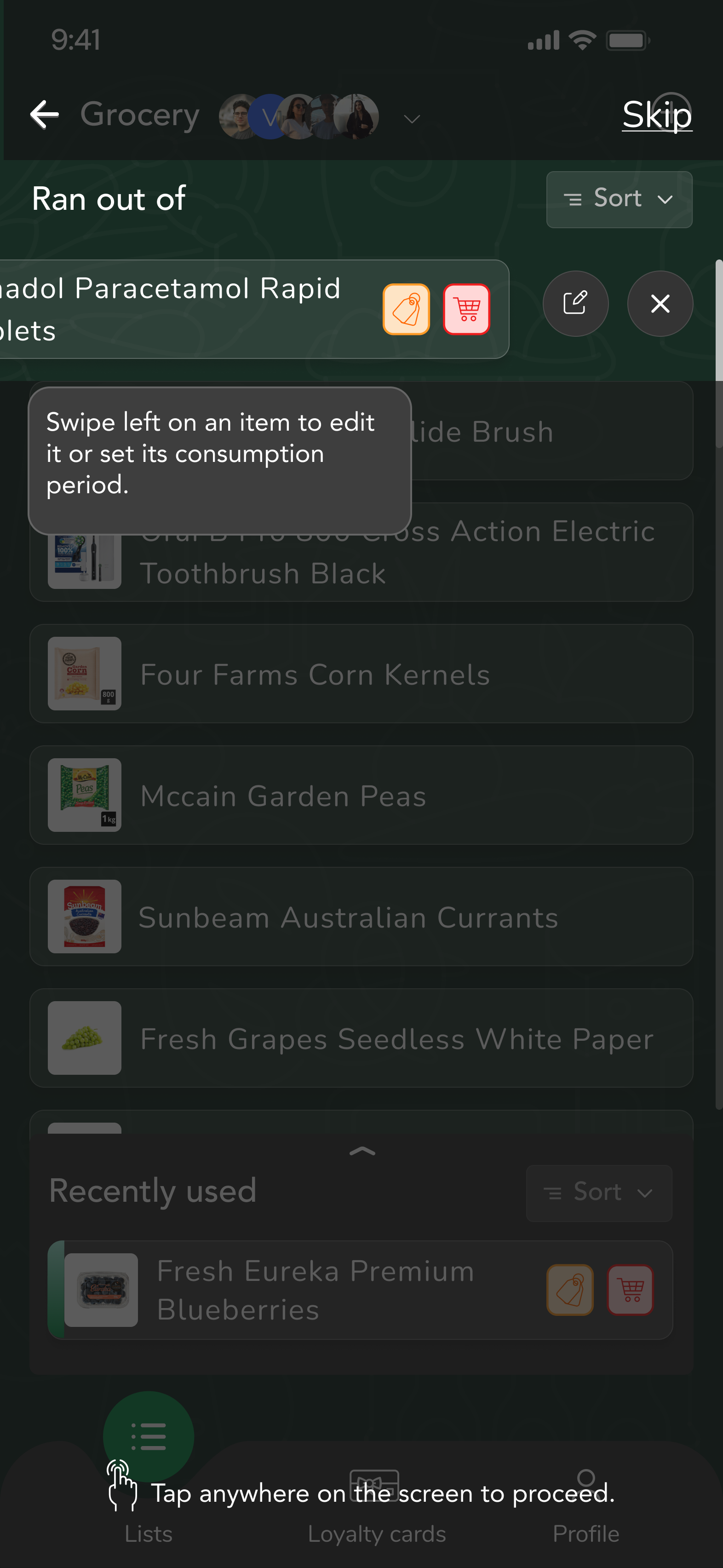
Task: Open the Recently used Sort dropdown
Action: pos(598,1193)
